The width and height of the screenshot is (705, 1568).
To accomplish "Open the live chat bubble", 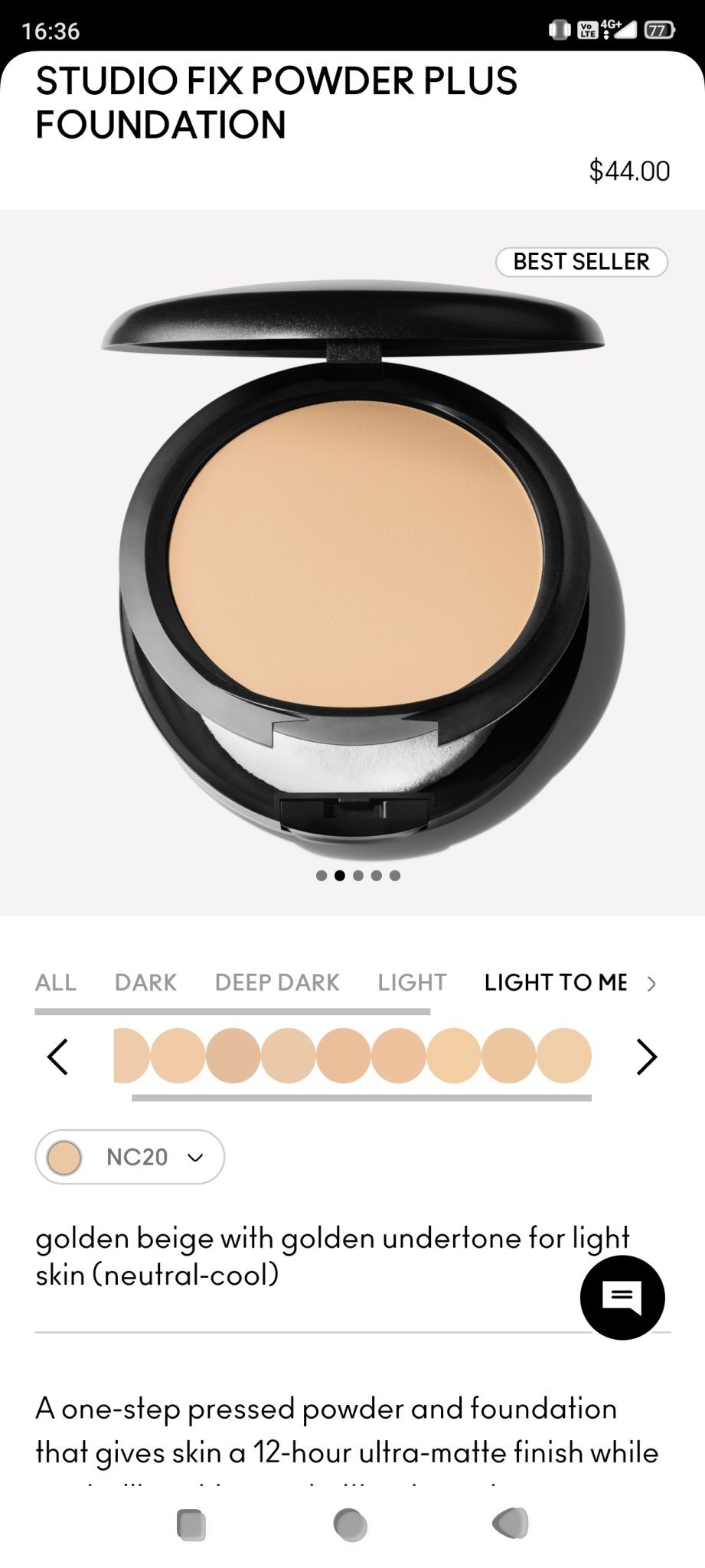I will pos(622,1297).
